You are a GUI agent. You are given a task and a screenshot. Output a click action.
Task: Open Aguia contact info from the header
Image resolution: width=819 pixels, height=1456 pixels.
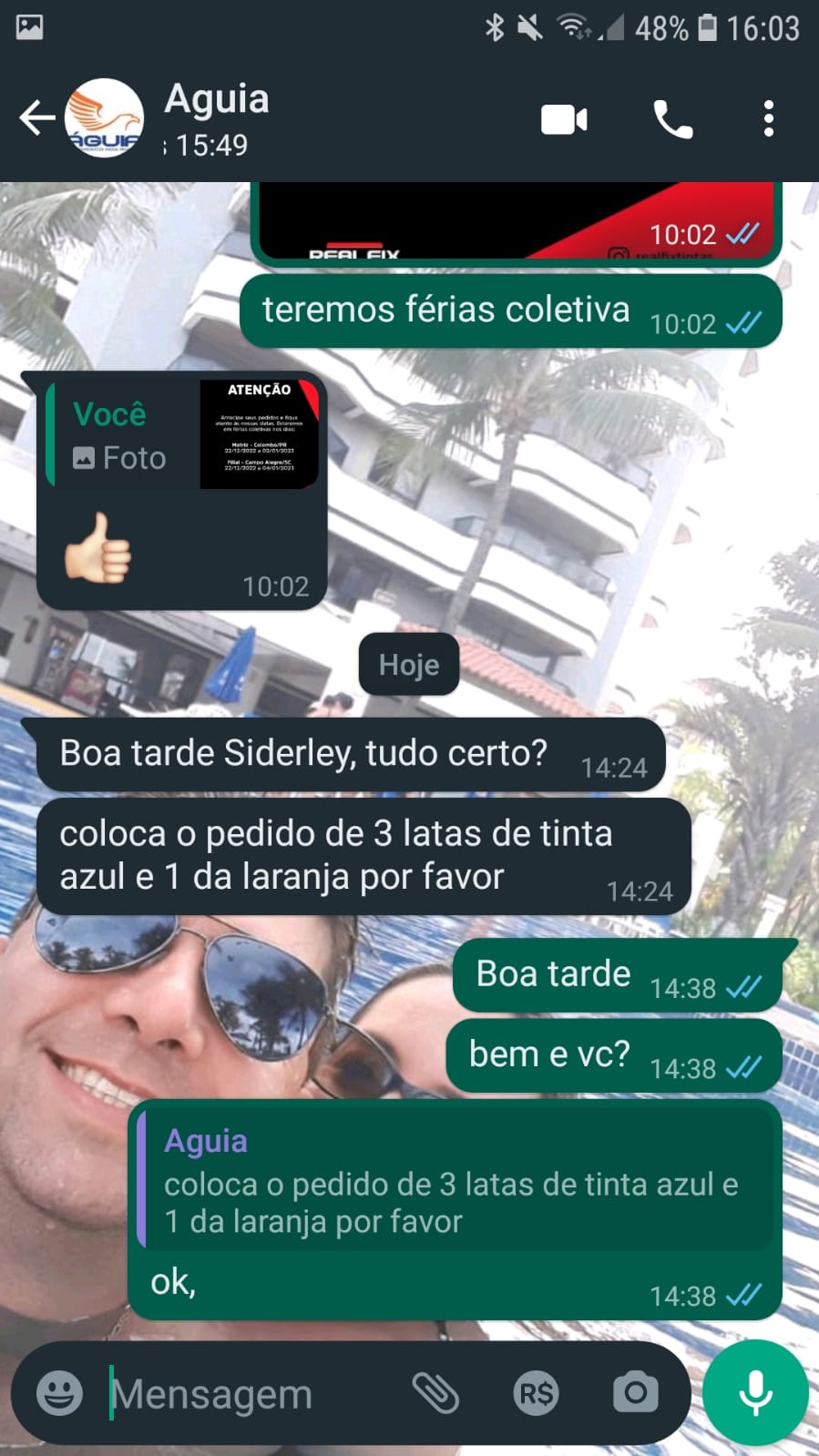(x=217, y=118)
